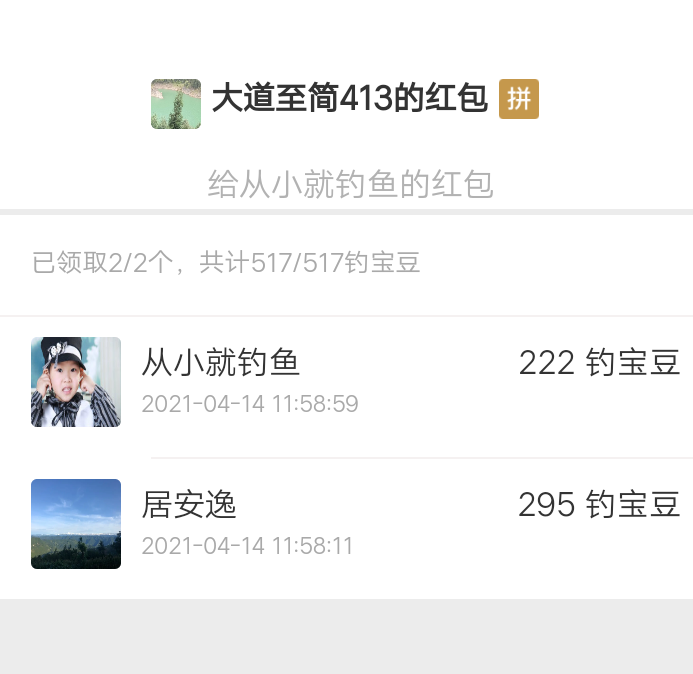Open the 从小就钓鱼 recipient row
693x674 pixels.
pyautogui.click(x=346, y=382)
